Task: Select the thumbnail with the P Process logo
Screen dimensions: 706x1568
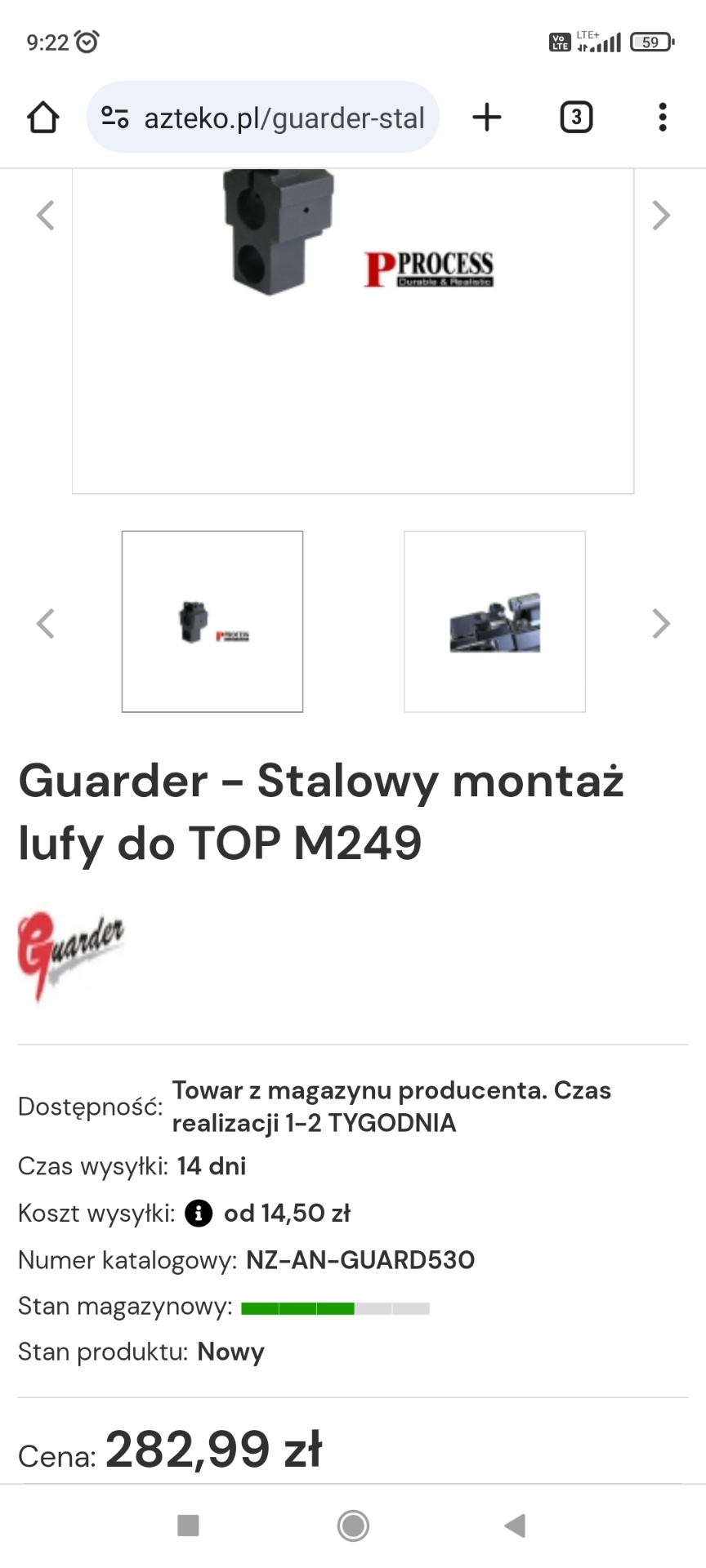Action: point(212,621)
